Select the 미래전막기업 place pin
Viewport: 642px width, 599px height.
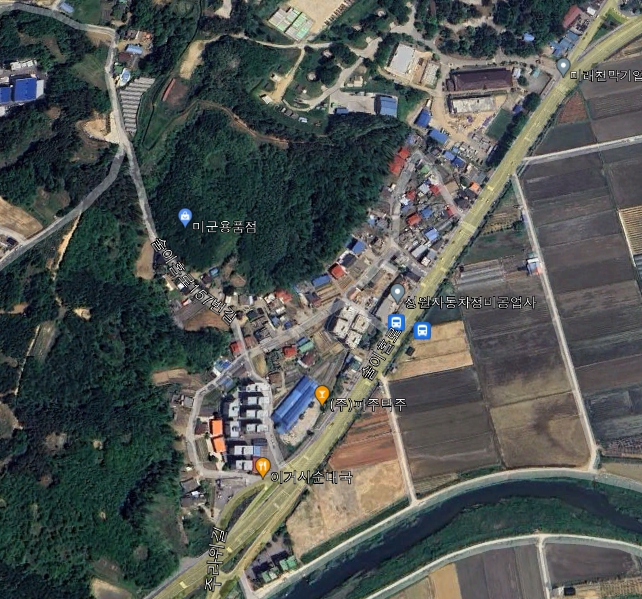[563, 67]
